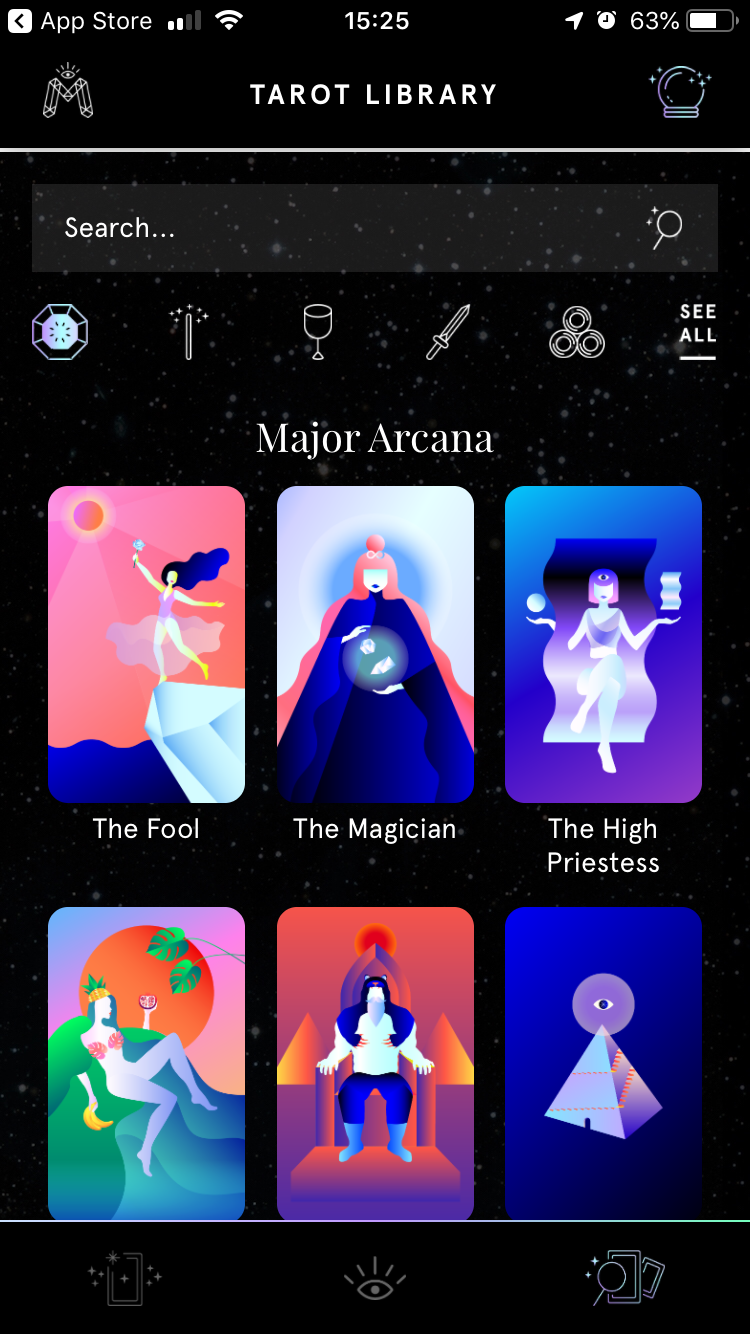Switch to the tarot library tab
This screenshot has width=750, height=1334.
(x=625, y=1278)
